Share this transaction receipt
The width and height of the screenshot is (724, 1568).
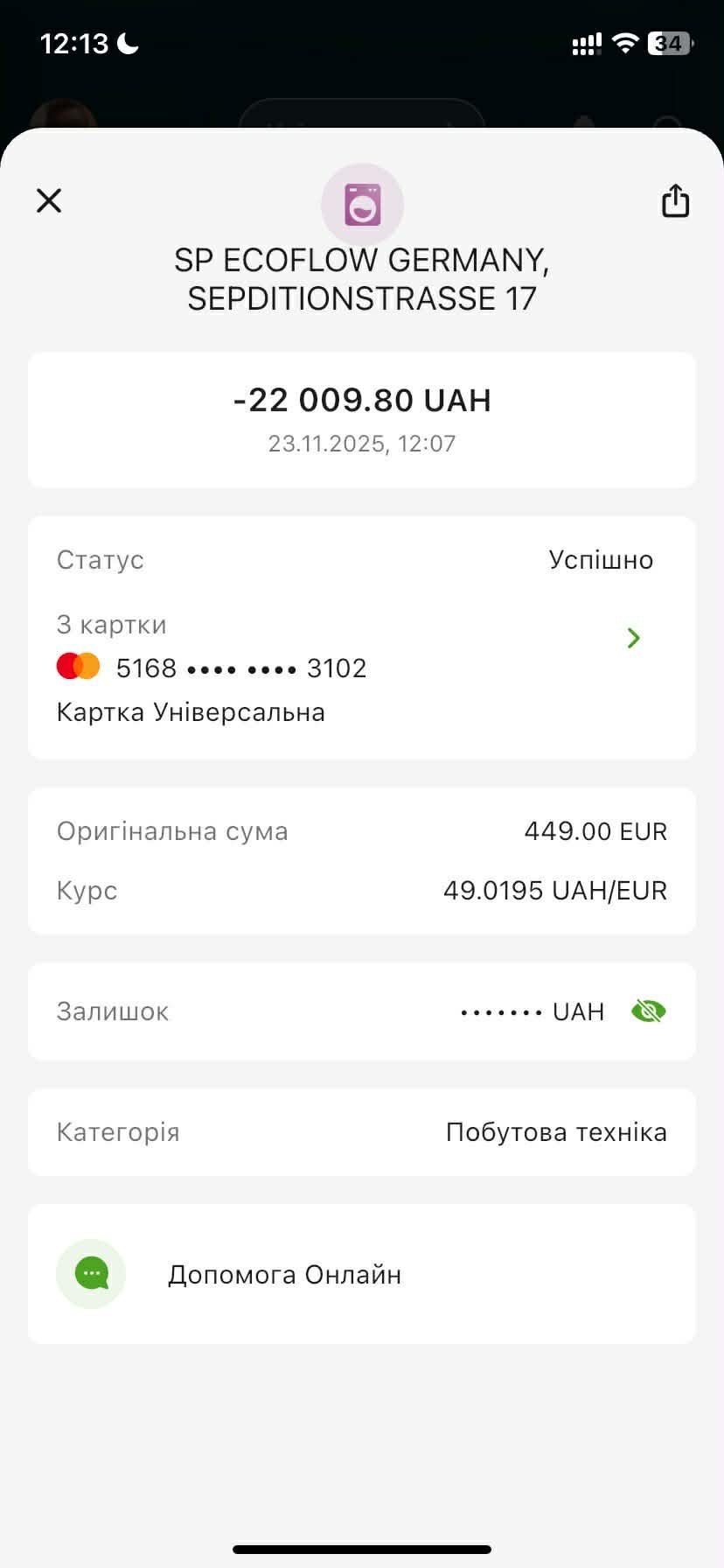tap(675, 200)
